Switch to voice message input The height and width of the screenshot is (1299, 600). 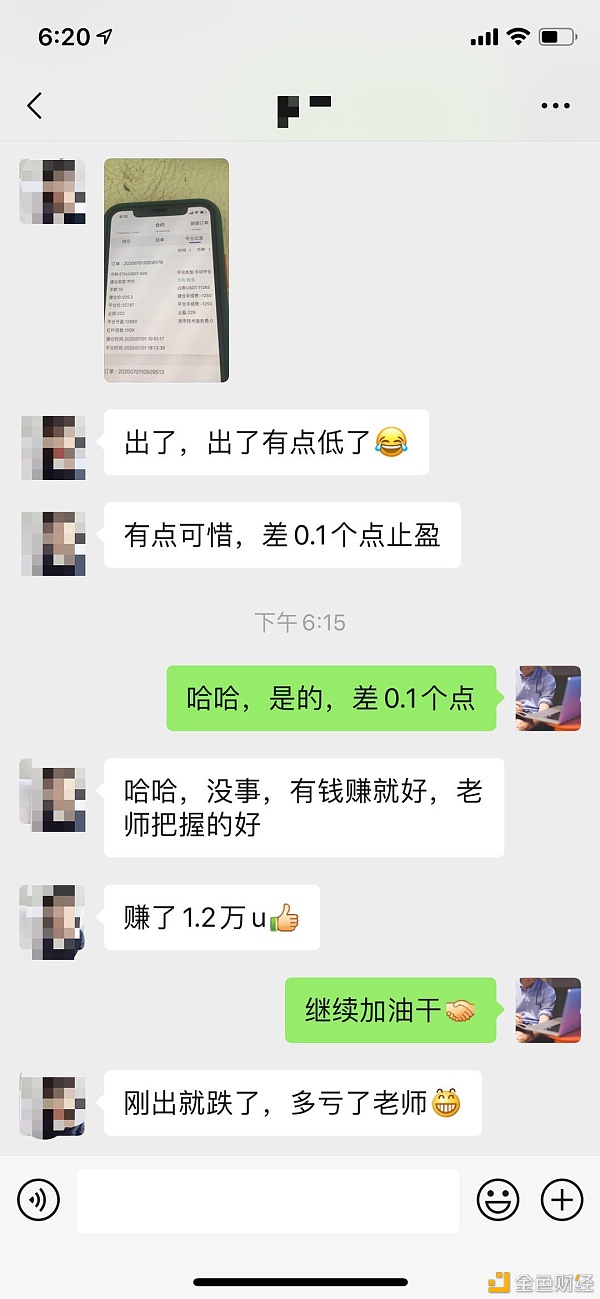(x=39, y=1198)
